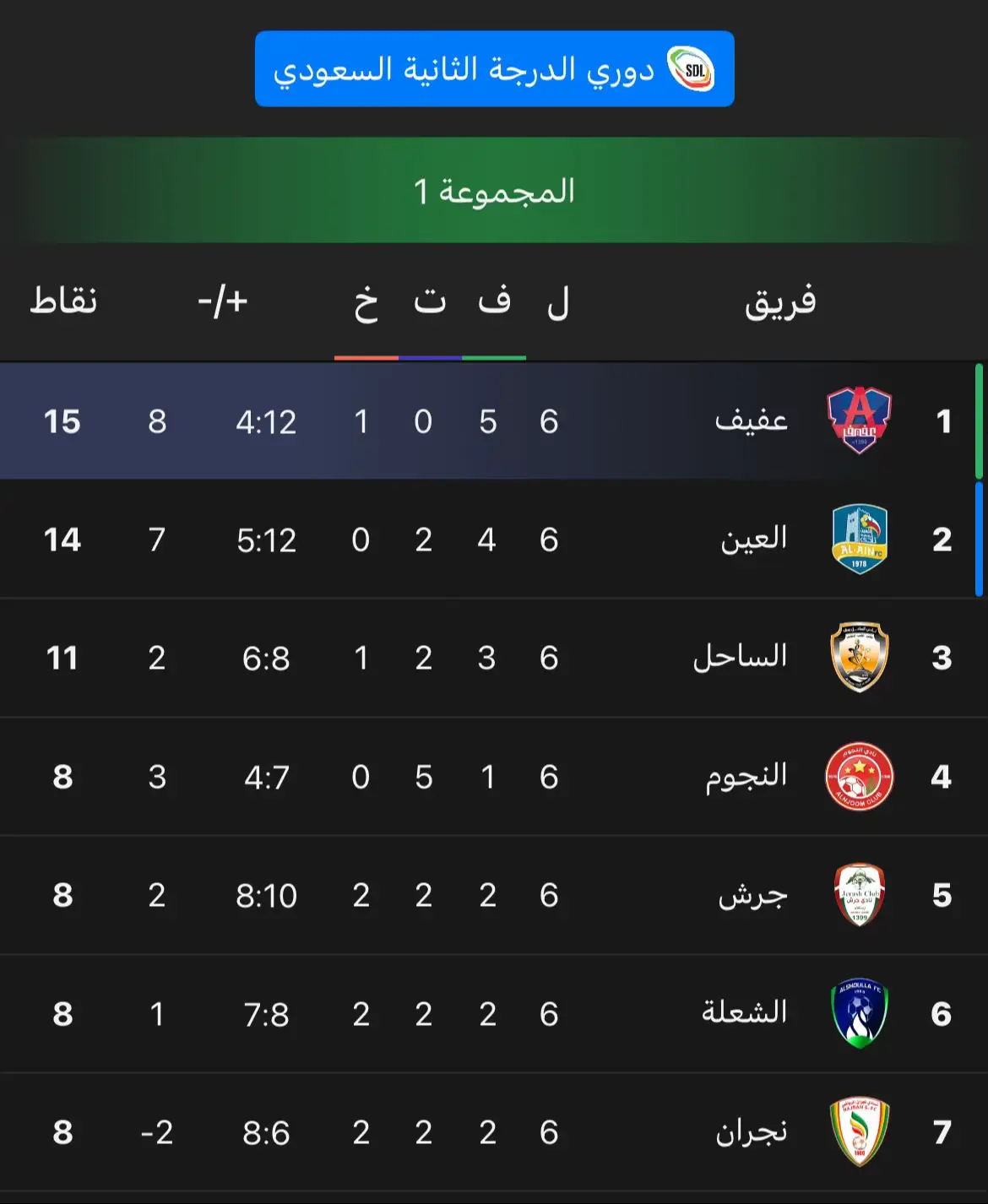The image size is (988, 1204).
Task: Expand the فريق team column header
Action: [782, 302]
